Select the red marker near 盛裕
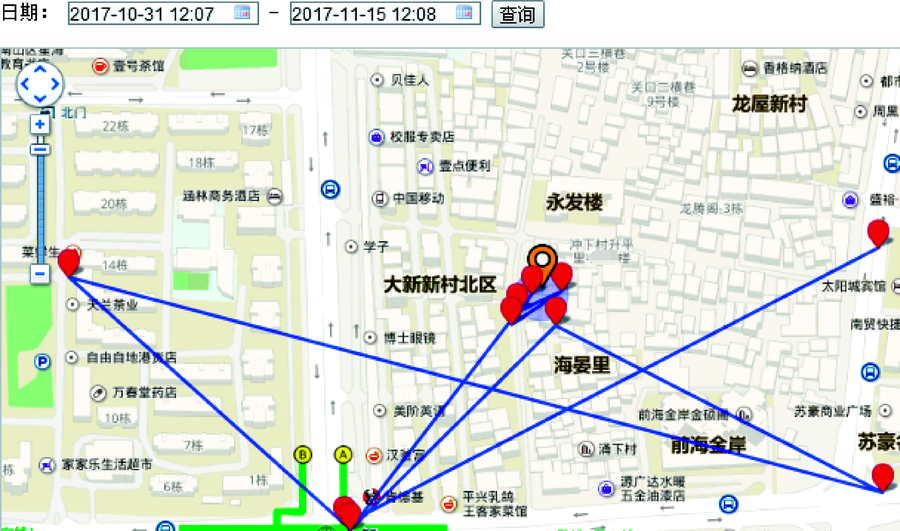This screenshot has height=531, width=900. coord(878,232)
